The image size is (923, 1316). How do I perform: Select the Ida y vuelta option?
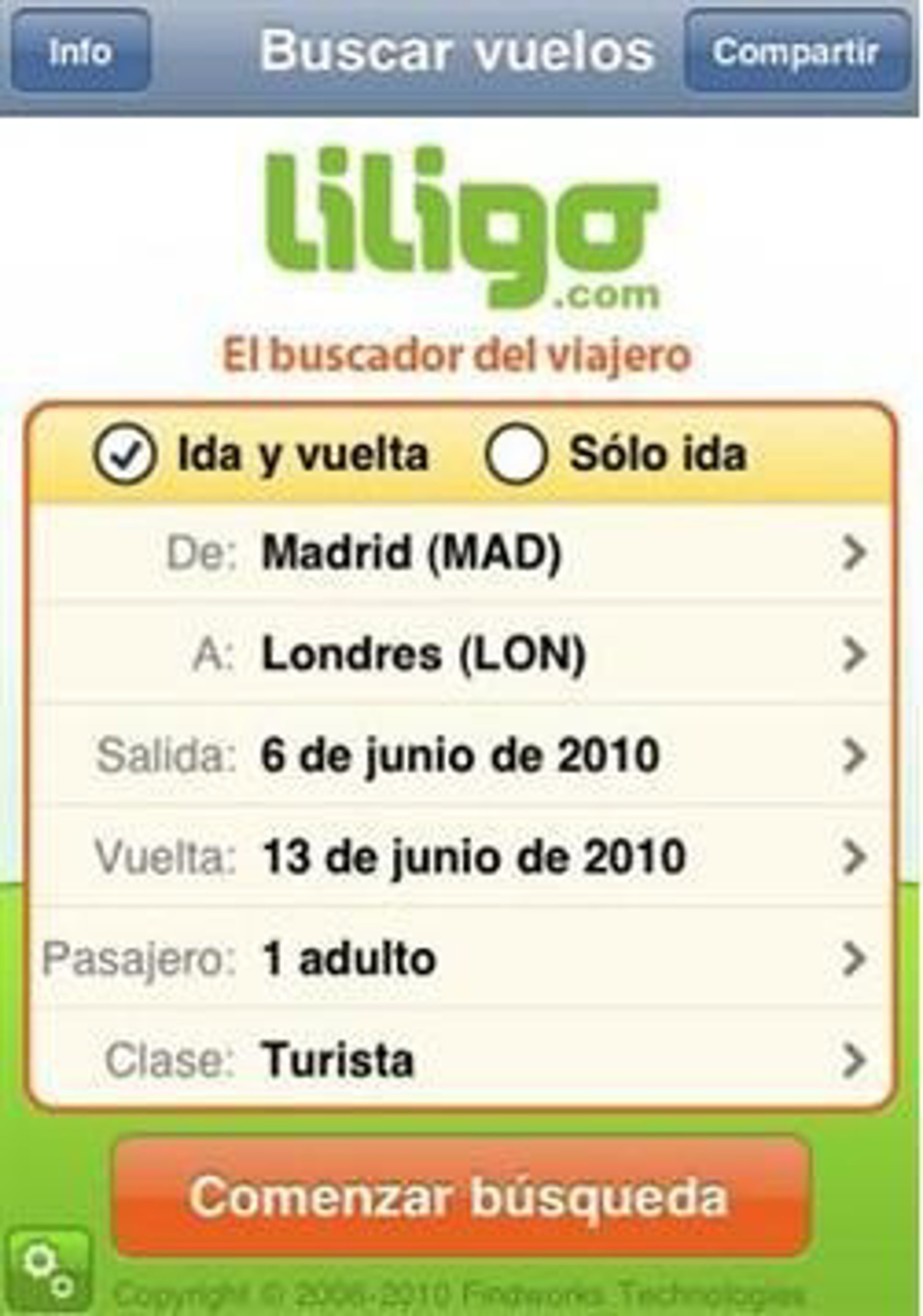(125, 455)
